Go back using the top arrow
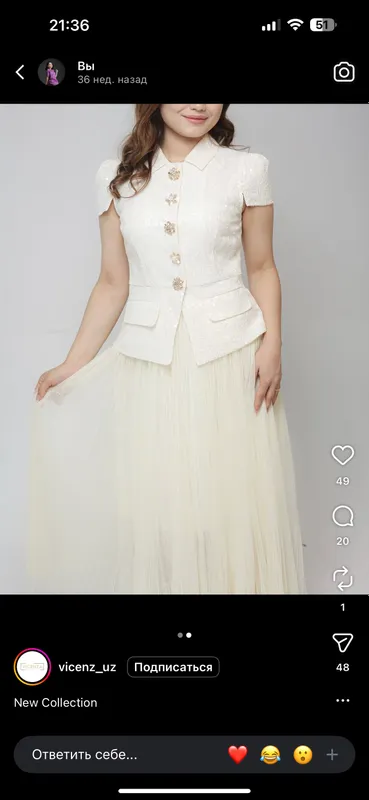 pyautogui.click(x=20, y=72)
